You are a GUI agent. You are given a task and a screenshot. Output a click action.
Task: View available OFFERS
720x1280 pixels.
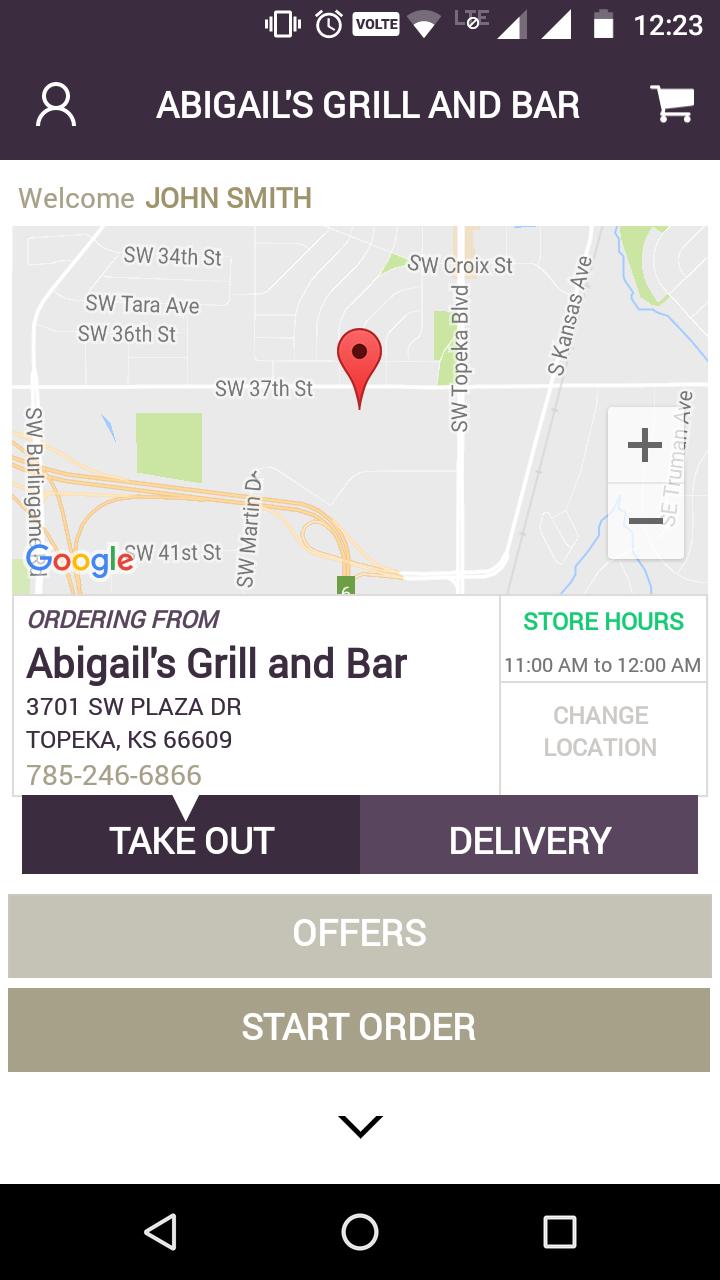pyautogui.click(x=359, y=933)
